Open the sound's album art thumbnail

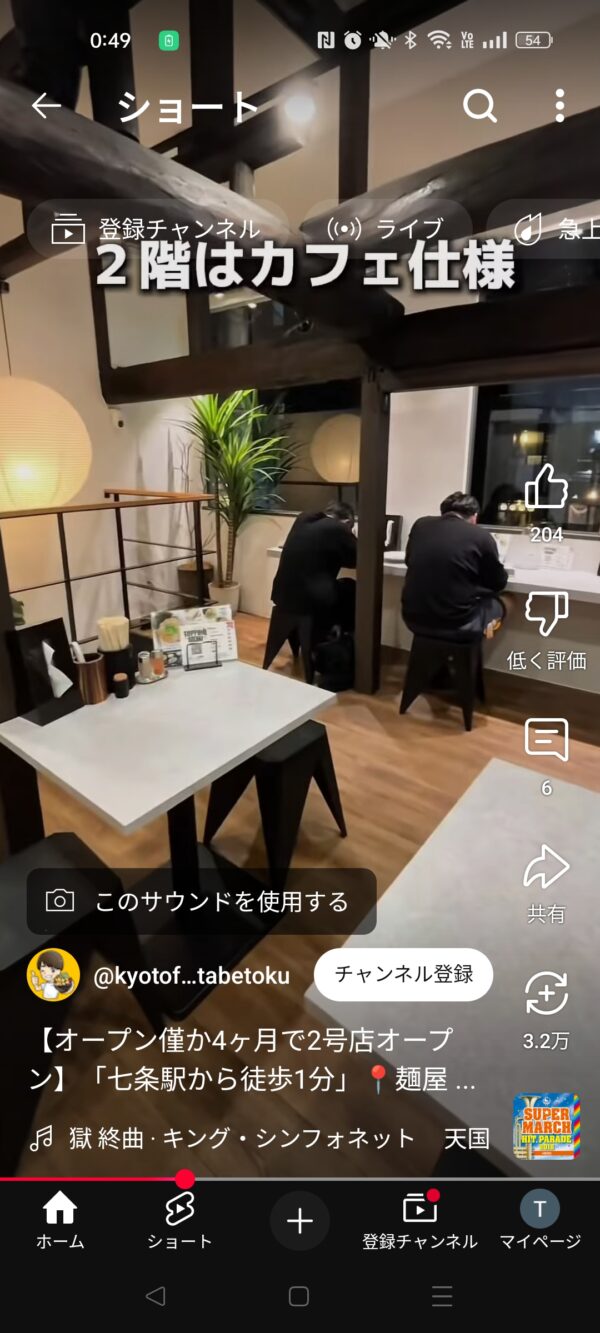pyautogui.click(x=546, y=1127)
